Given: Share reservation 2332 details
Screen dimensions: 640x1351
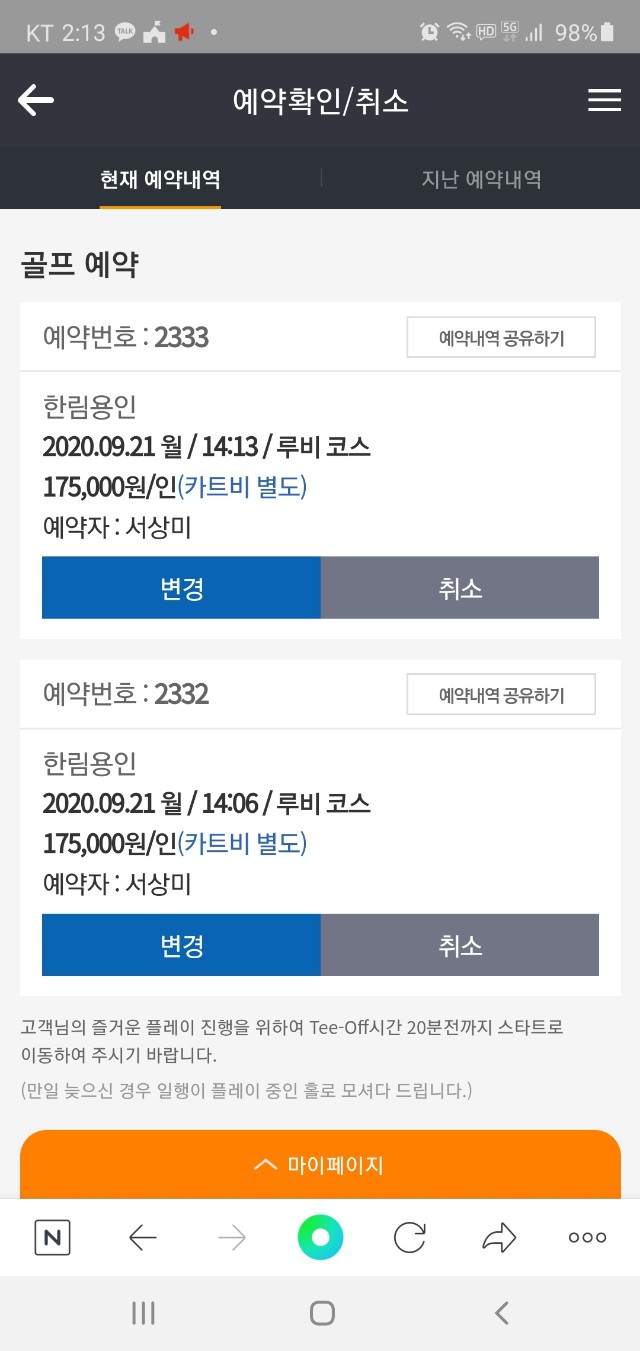Looking at the screenshot, I should click(501, 694).
